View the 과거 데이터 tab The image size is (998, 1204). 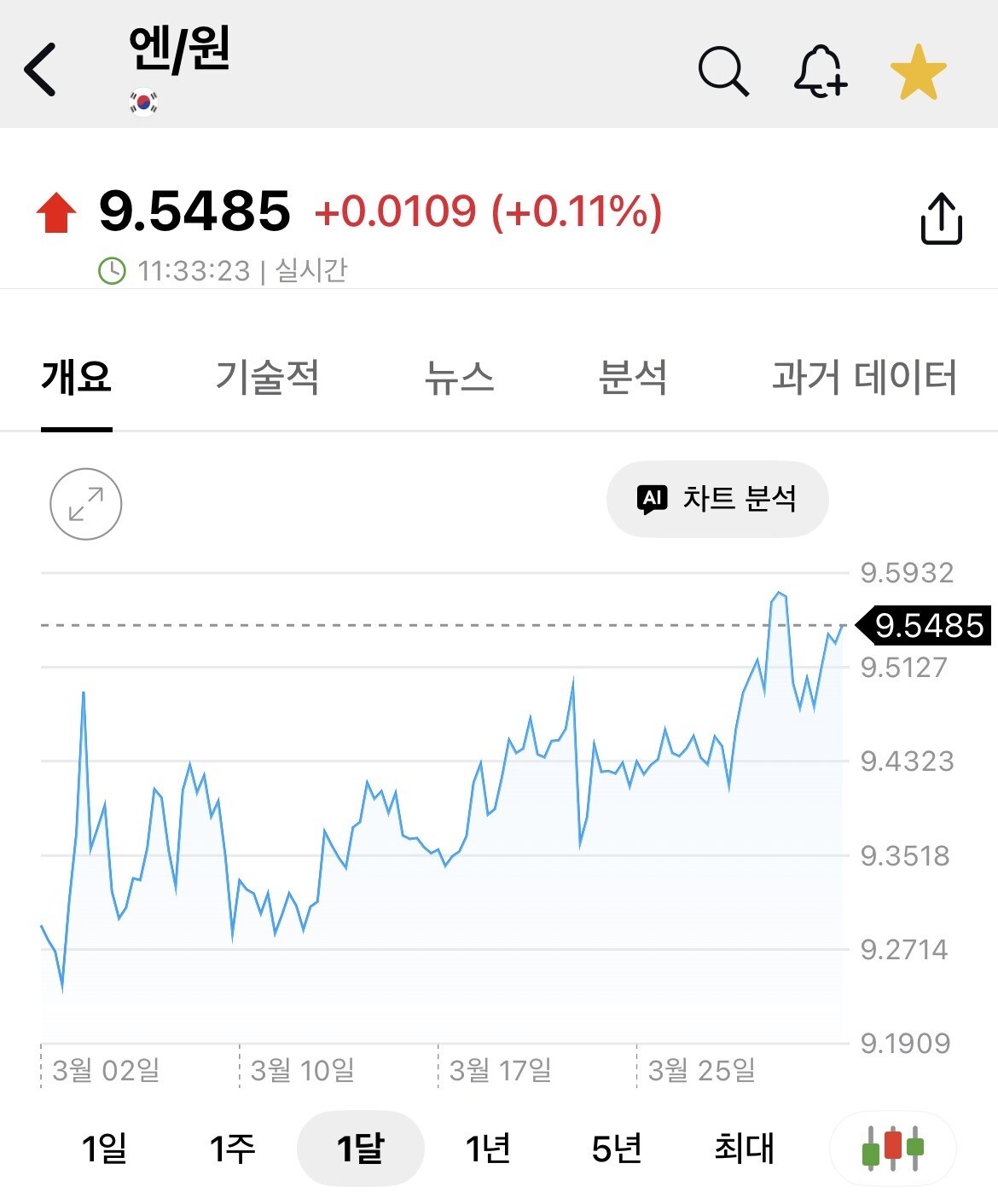[863, 377]
